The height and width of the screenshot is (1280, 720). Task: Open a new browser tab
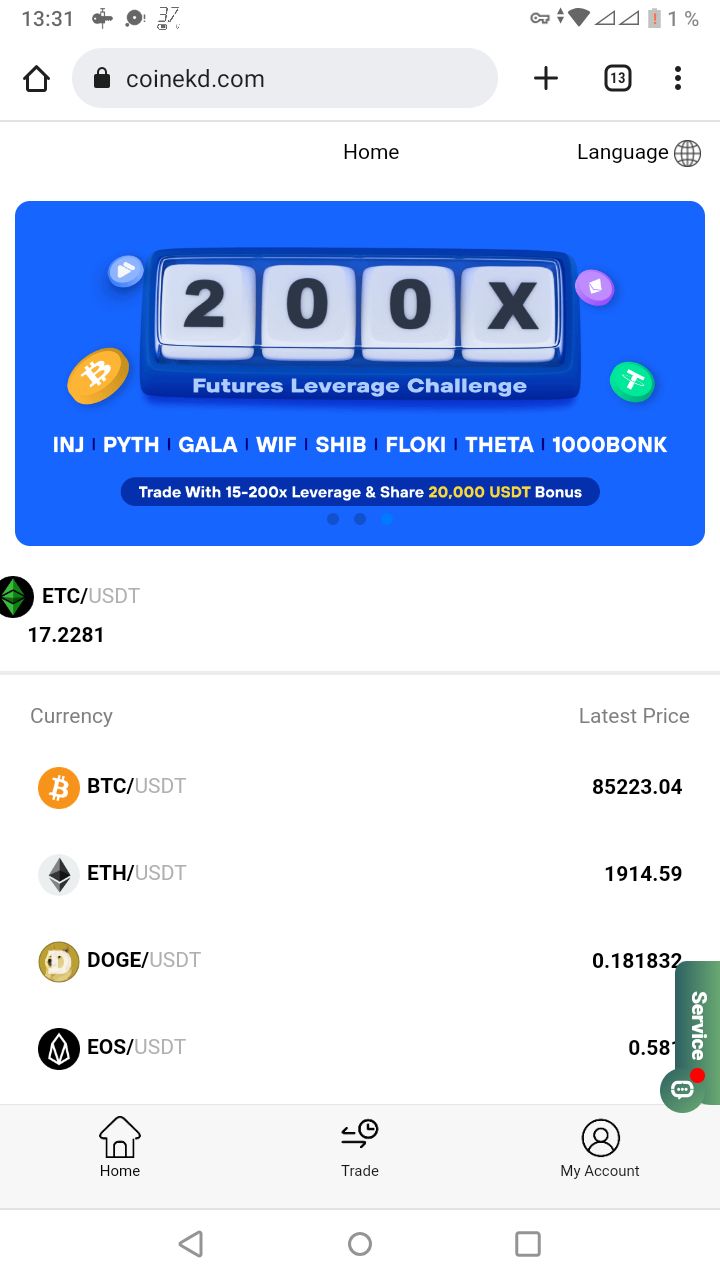[546, 79]
